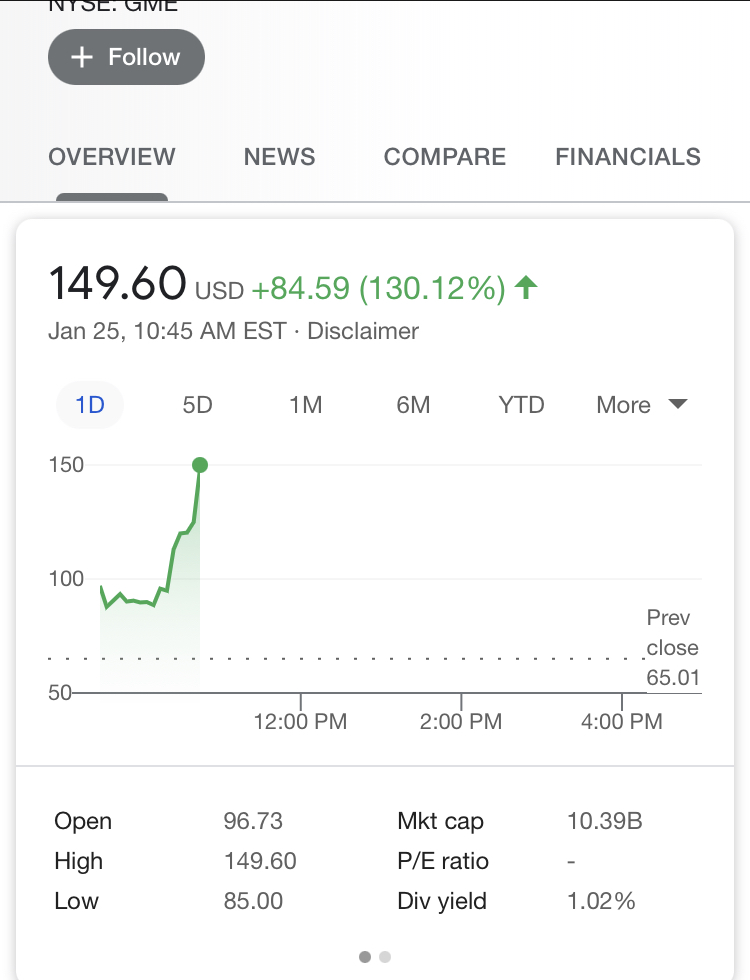
Task: Go to the Financials tab
Action: tap(627, 157)
